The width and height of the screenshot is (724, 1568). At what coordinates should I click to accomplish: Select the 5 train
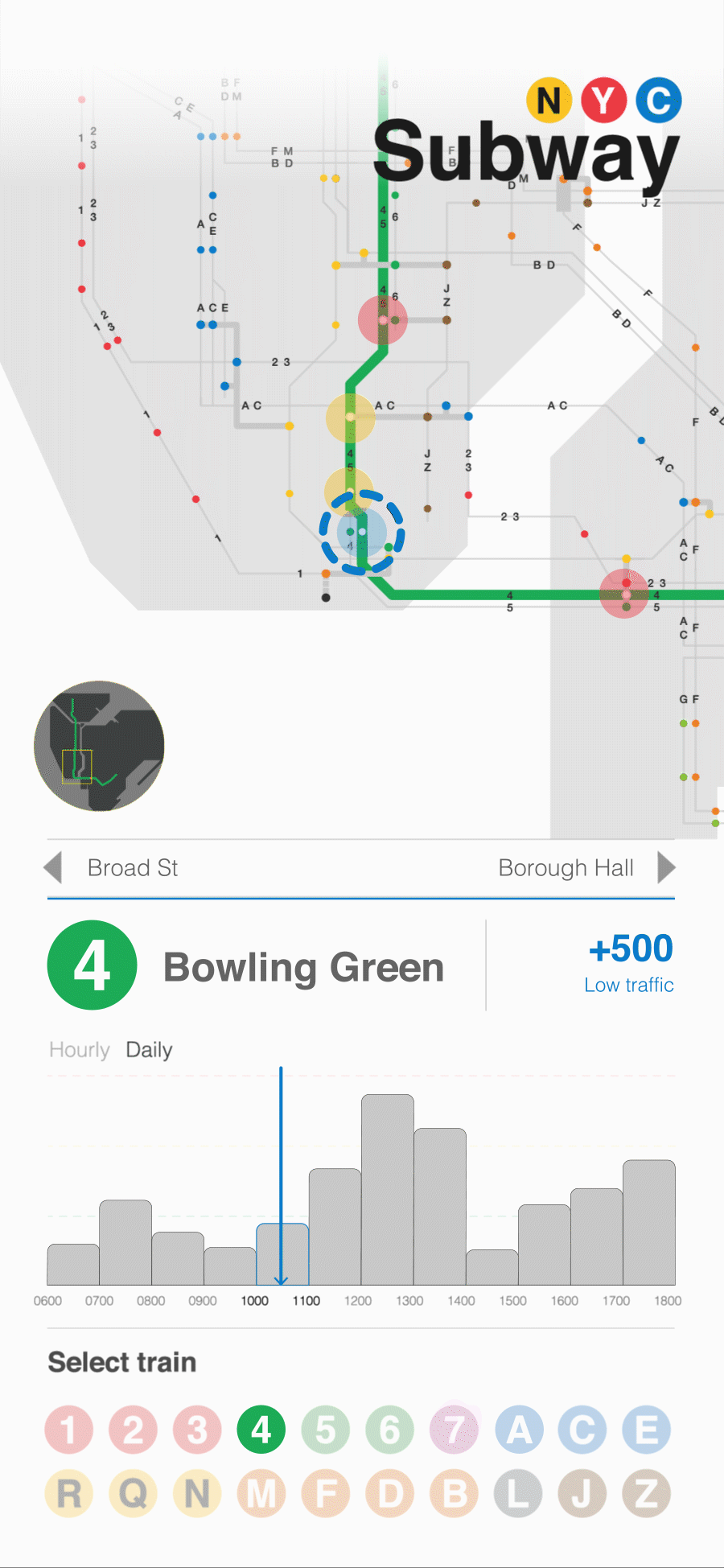click(325, 1430)
